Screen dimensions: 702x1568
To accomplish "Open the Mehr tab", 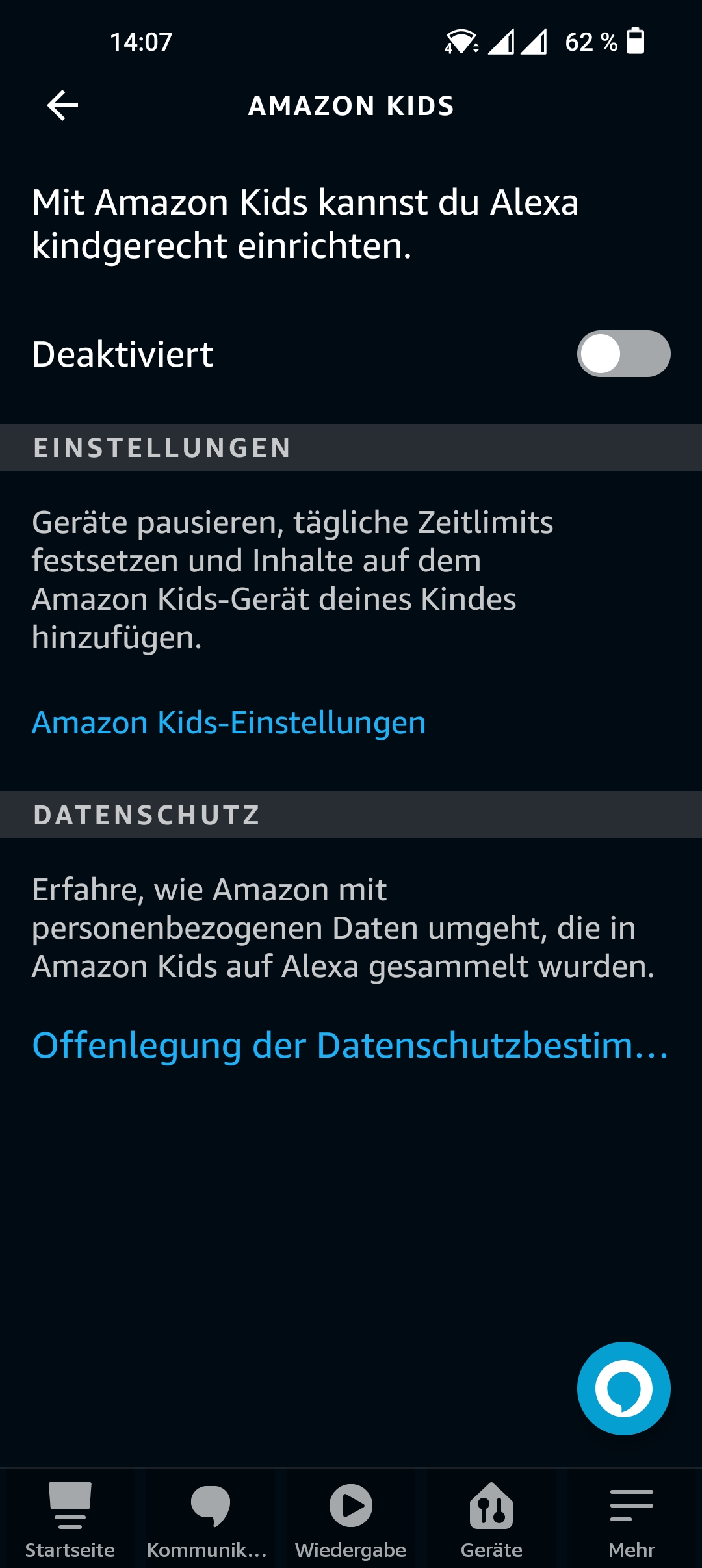I will pyautogui.click(x=631, y=1520).
